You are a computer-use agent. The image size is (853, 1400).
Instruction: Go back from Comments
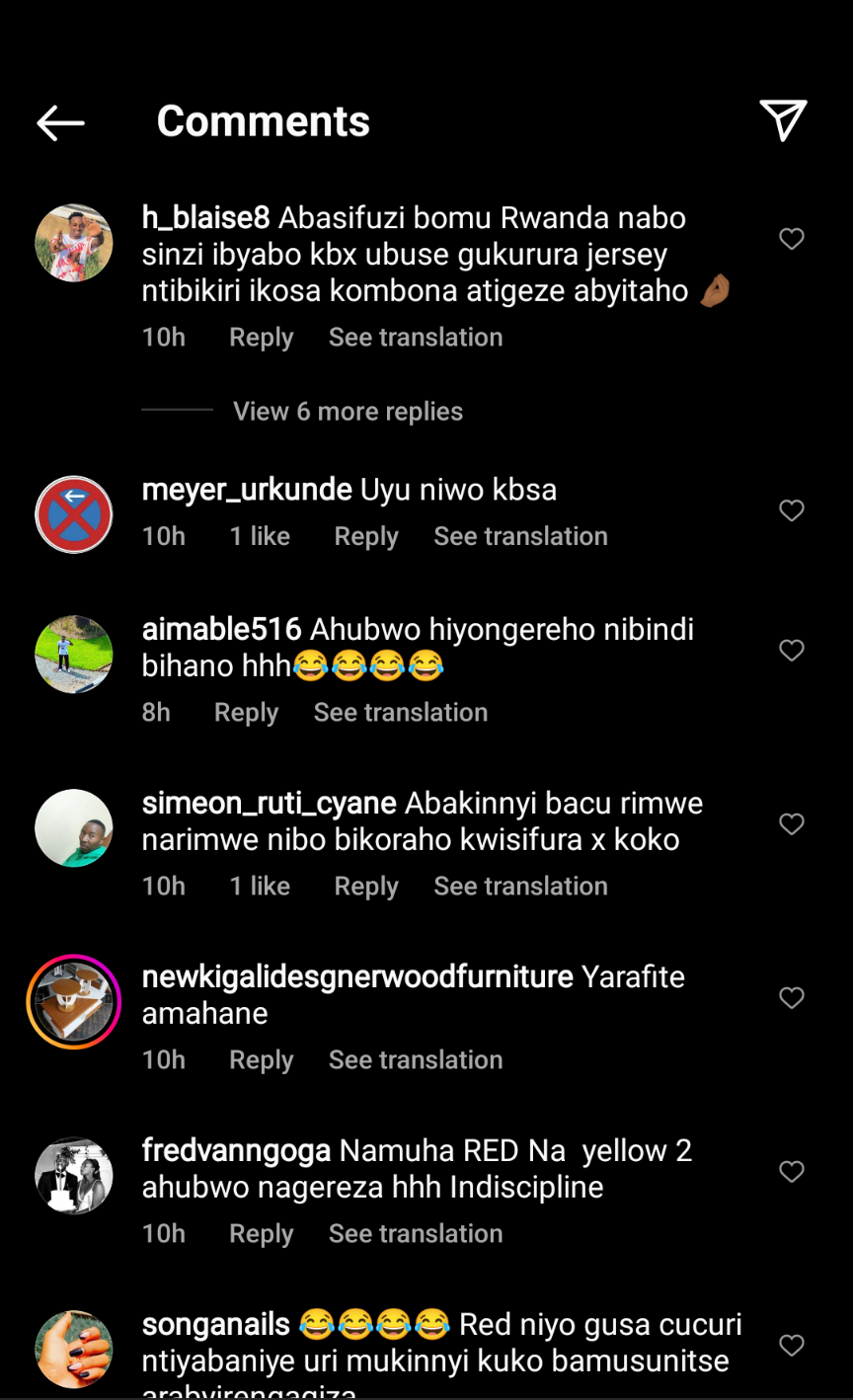coord(61,122)
